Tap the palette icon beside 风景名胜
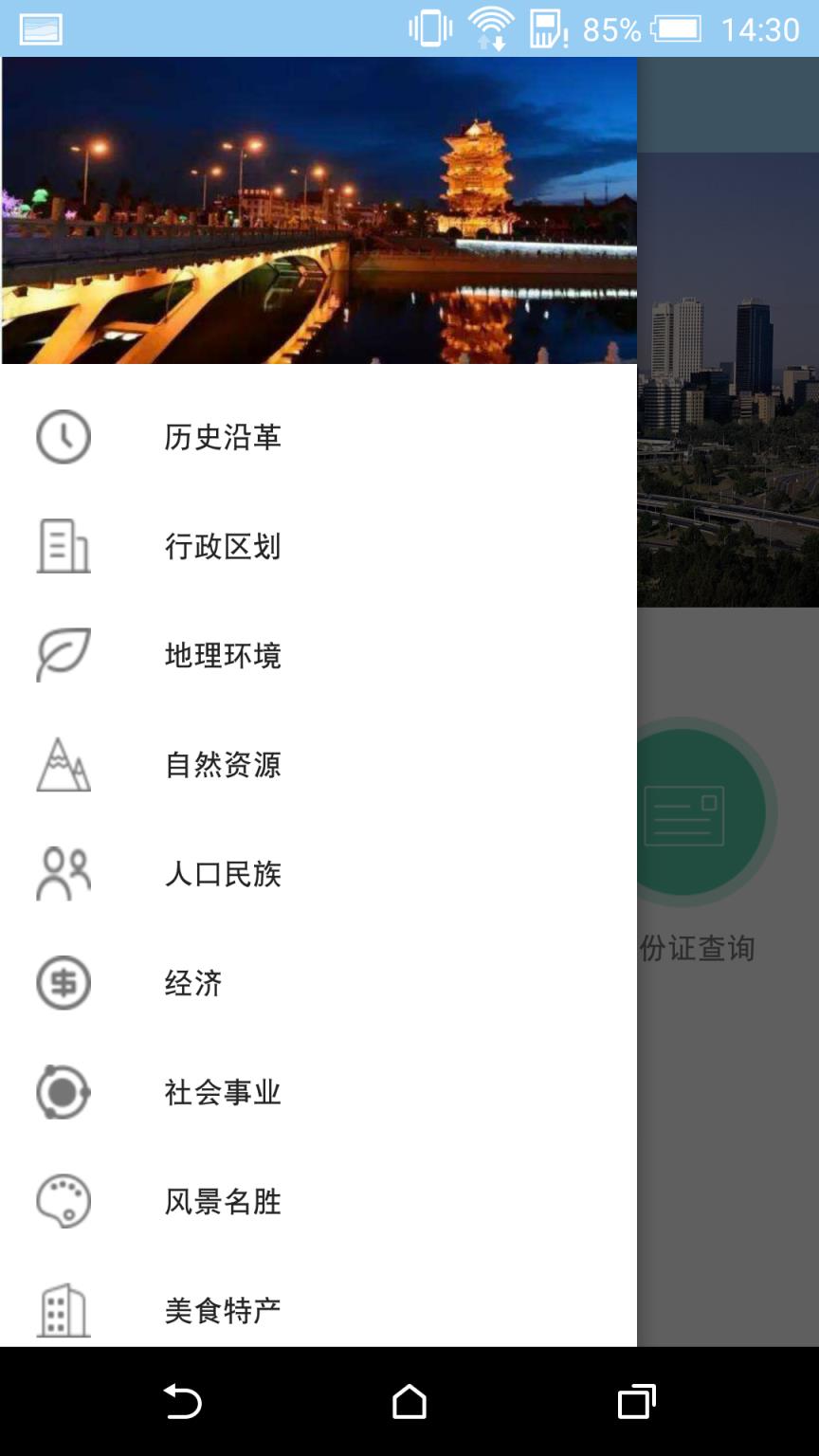The height and width of the screenshot is (1456, 819). 62,1202
